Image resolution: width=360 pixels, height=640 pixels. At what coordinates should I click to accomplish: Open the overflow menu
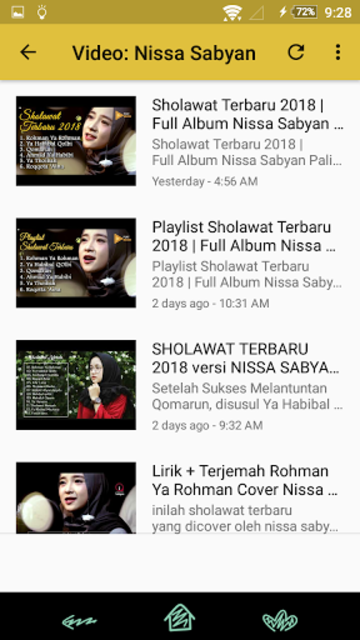point(338,52)
